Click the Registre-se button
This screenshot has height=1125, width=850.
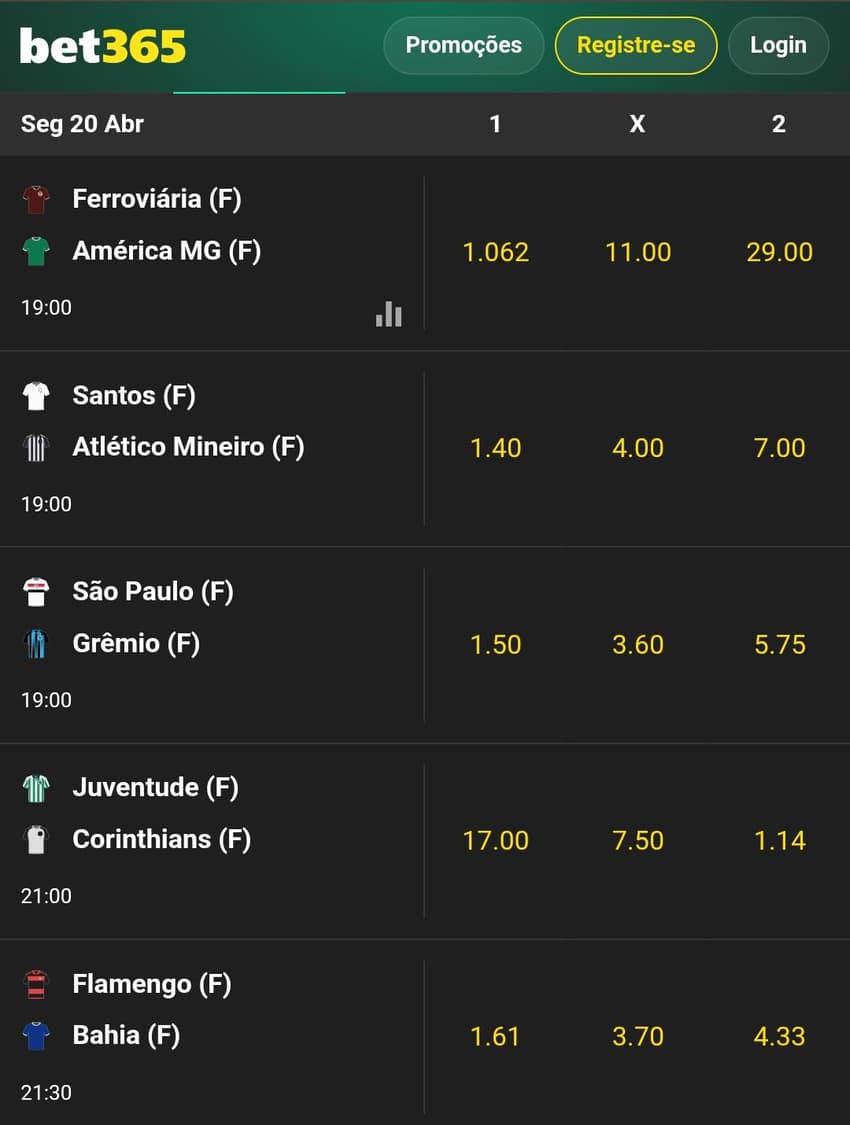pyautogui.click(x=636, y=45)
